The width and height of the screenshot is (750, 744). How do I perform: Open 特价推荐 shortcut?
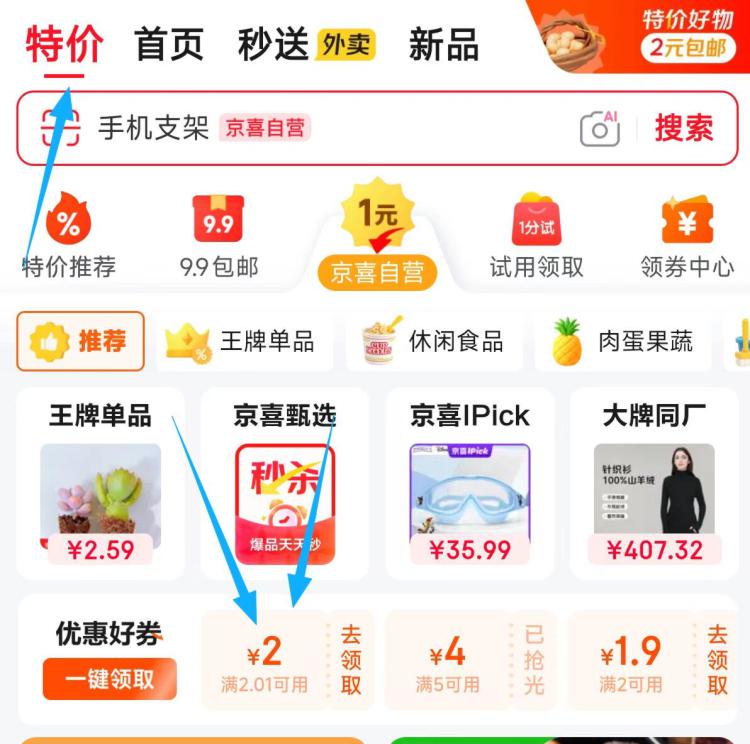[x=68, y=235]
